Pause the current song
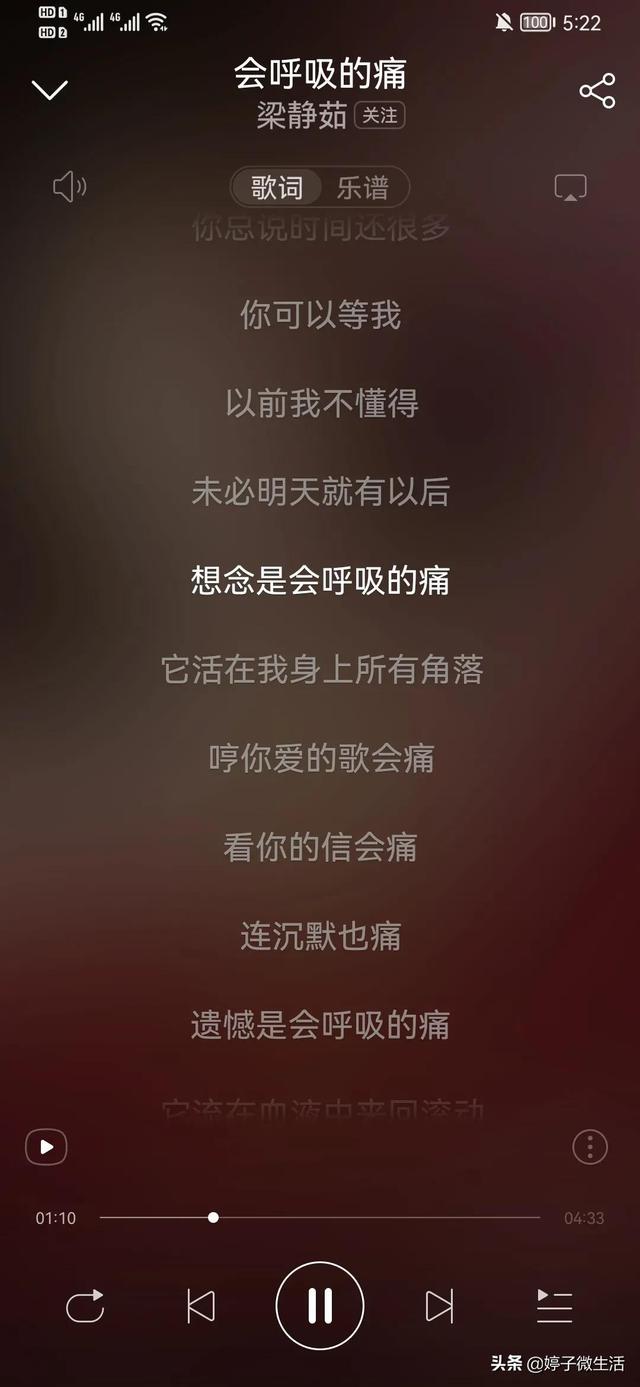The width and height of the screenshot is (640, 1387). [x=320, y=1306]
